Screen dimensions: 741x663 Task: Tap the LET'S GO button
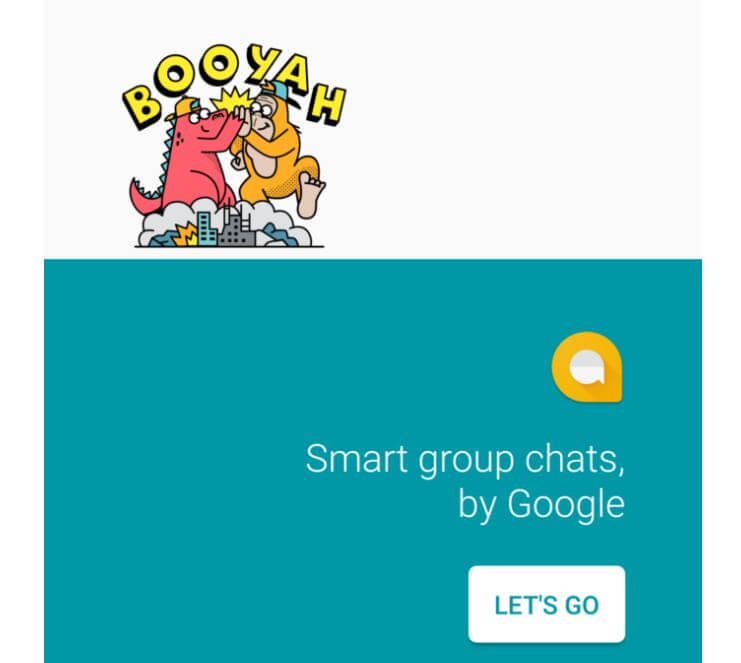coord(546,604)
